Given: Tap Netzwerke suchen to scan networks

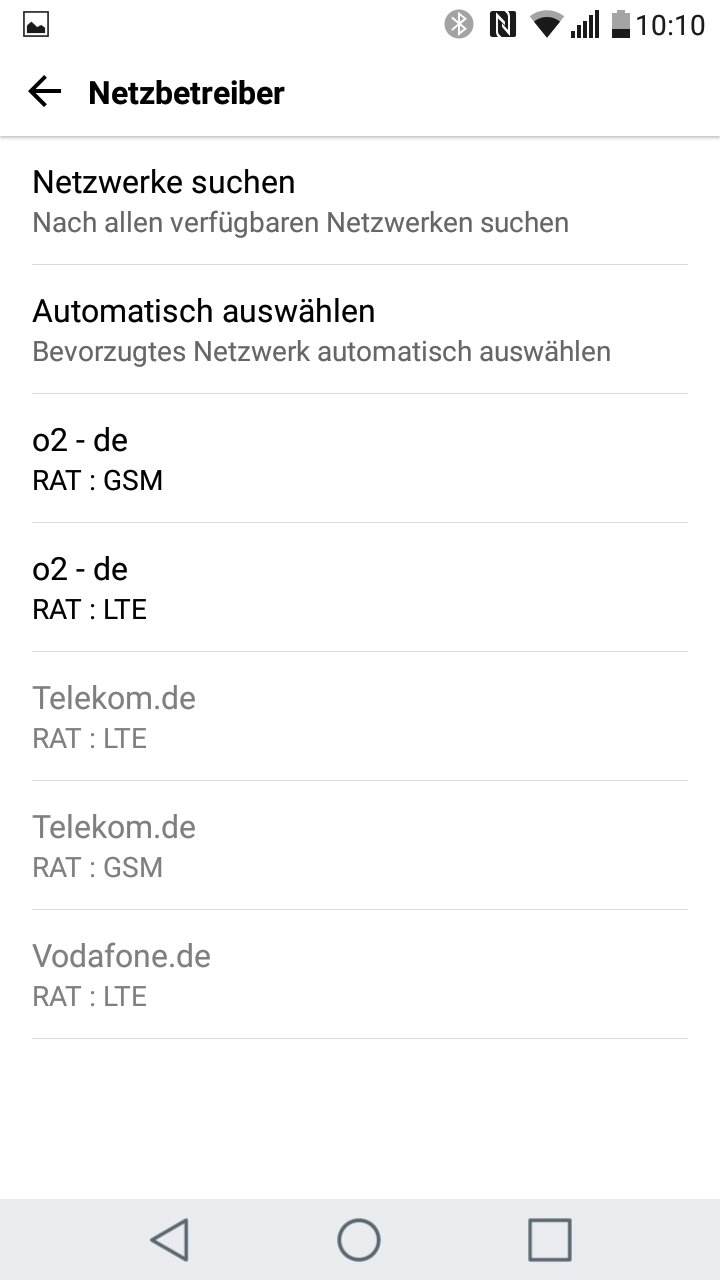Looking at the screenshot, I should pyautogui.click(x=360, y=201).
